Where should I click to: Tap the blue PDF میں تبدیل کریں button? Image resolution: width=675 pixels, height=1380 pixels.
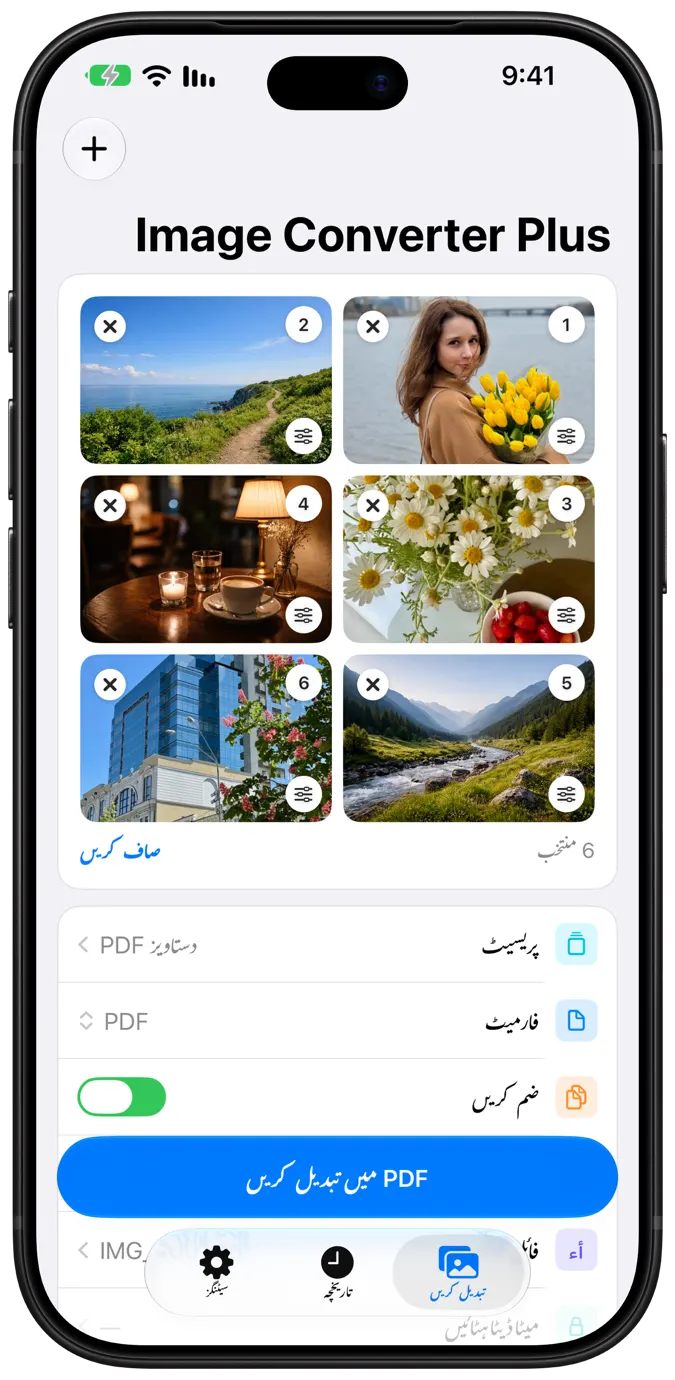tap(337, 1178)
